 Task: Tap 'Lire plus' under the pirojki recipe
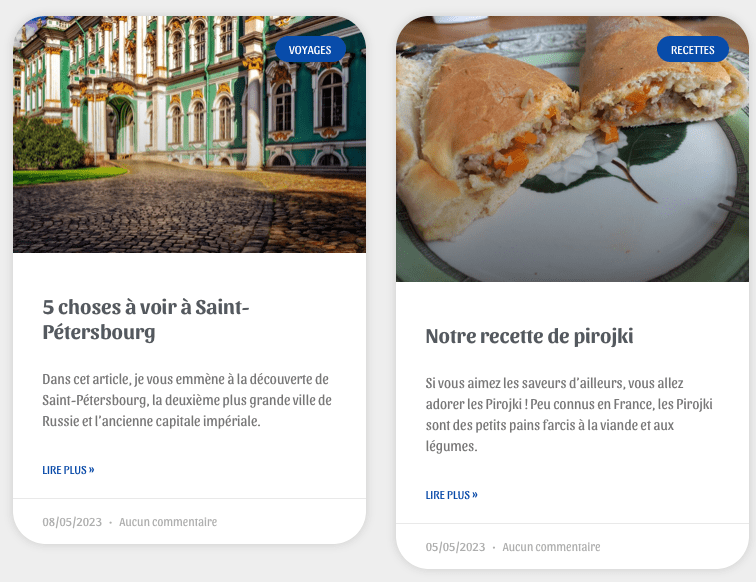click(x=451, y=494)
